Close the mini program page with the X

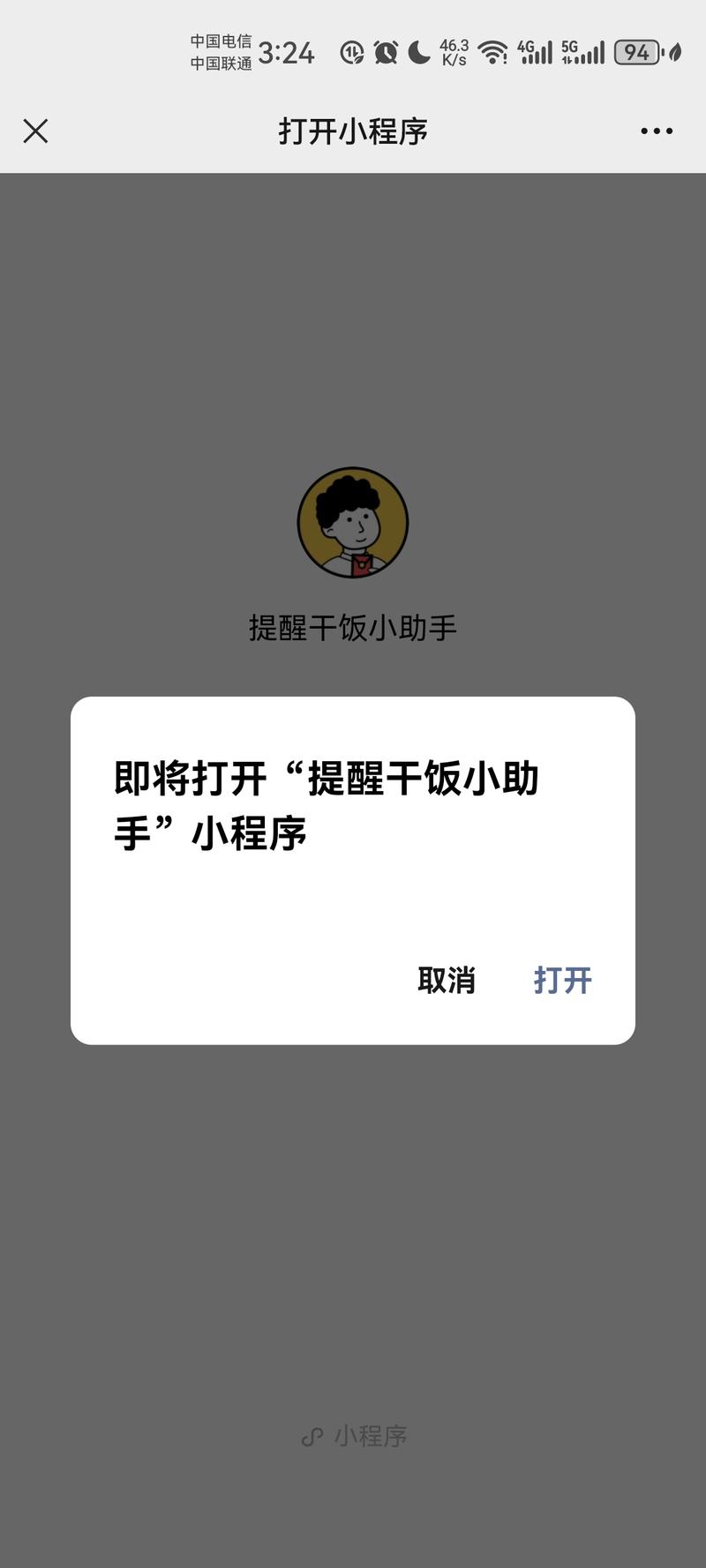point(35,131)
